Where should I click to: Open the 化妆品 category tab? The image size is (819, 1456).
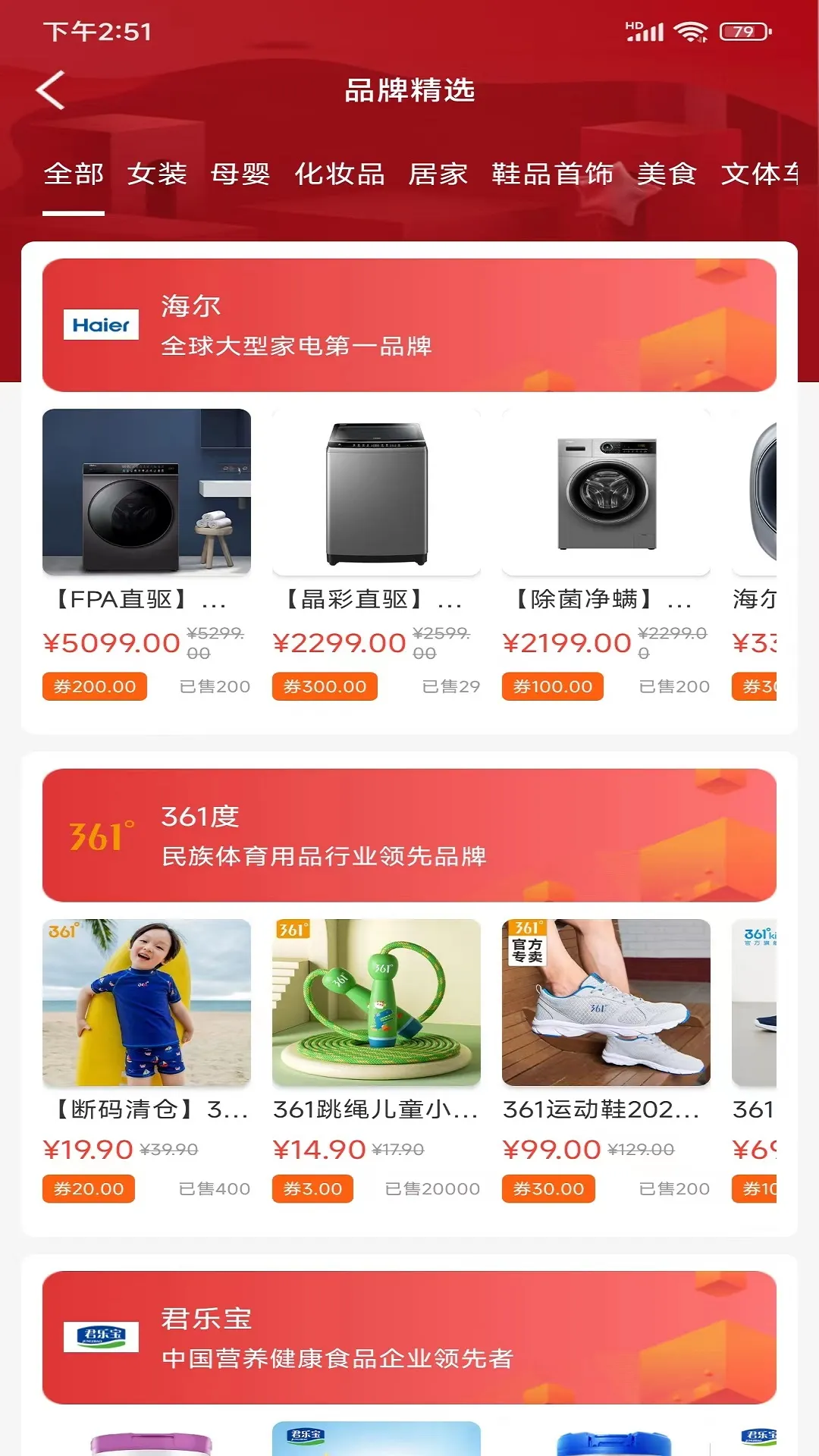point(339,174)
